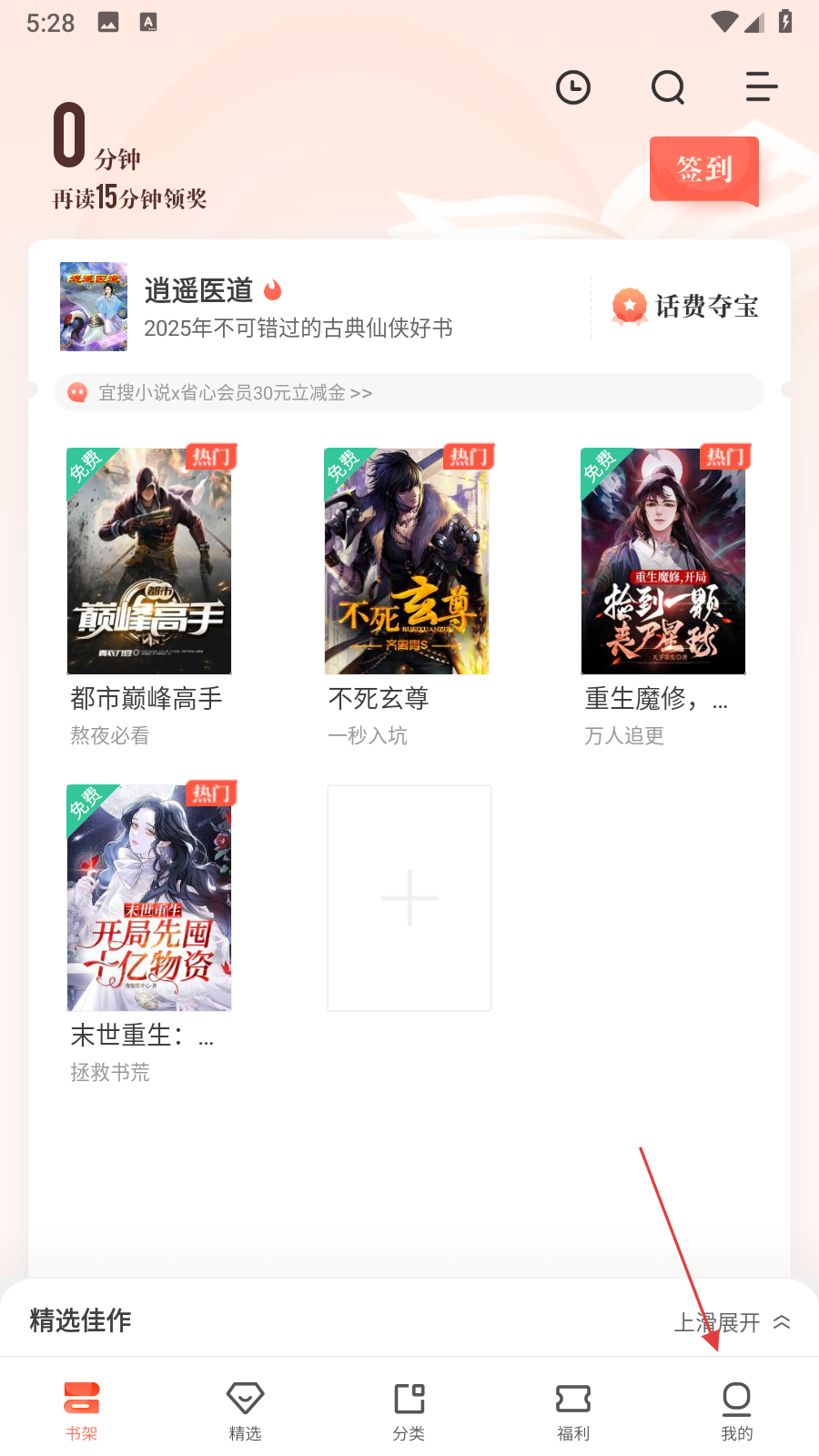Switch to the 我的 tab
The height and width of the screenshot is (1456, 819).
tap(736, 1410)
